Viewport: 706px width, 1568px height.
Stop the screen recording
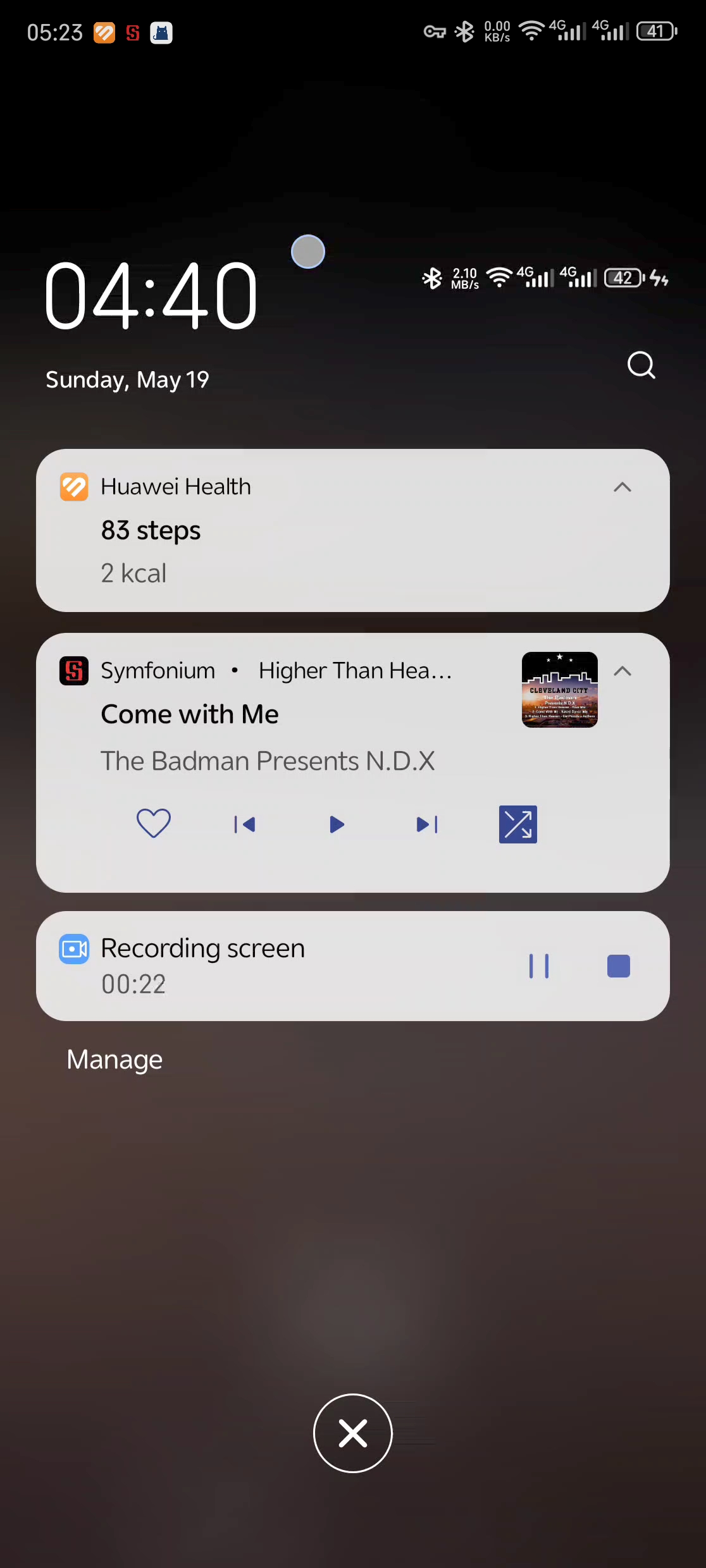pyautogui.click(x=619, y=966)
